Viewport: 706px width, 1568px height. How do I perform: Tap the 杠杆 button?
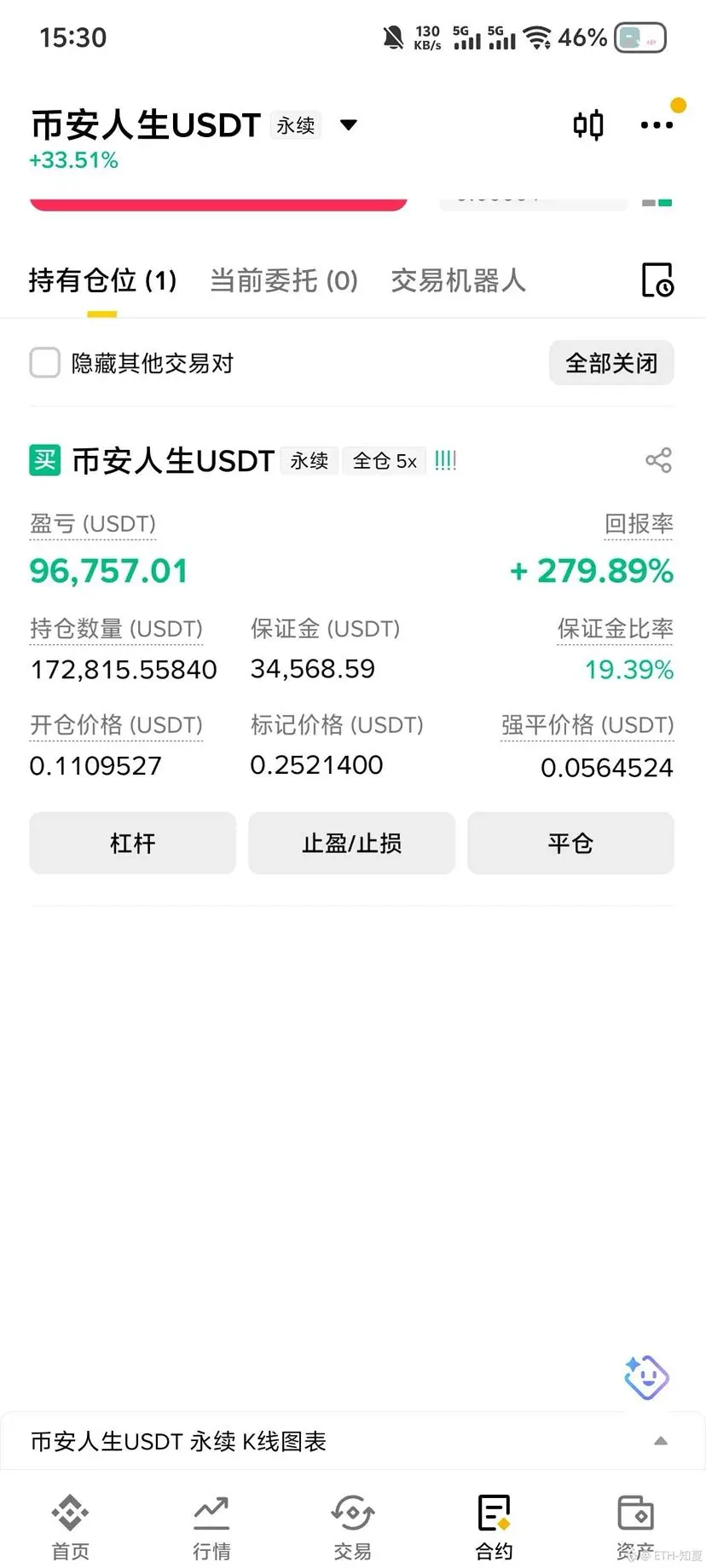(133, 843)
